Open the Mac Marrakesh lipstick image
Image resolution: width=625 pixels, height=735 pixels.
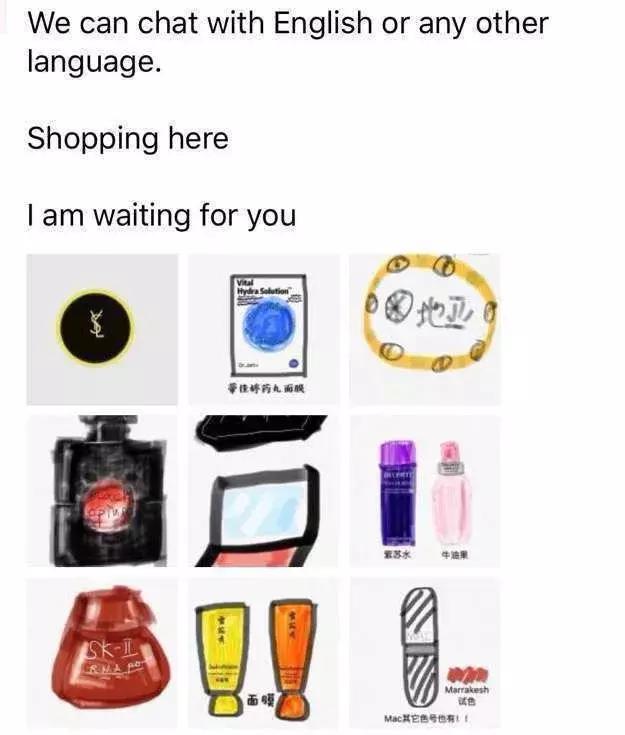point(425,652)
